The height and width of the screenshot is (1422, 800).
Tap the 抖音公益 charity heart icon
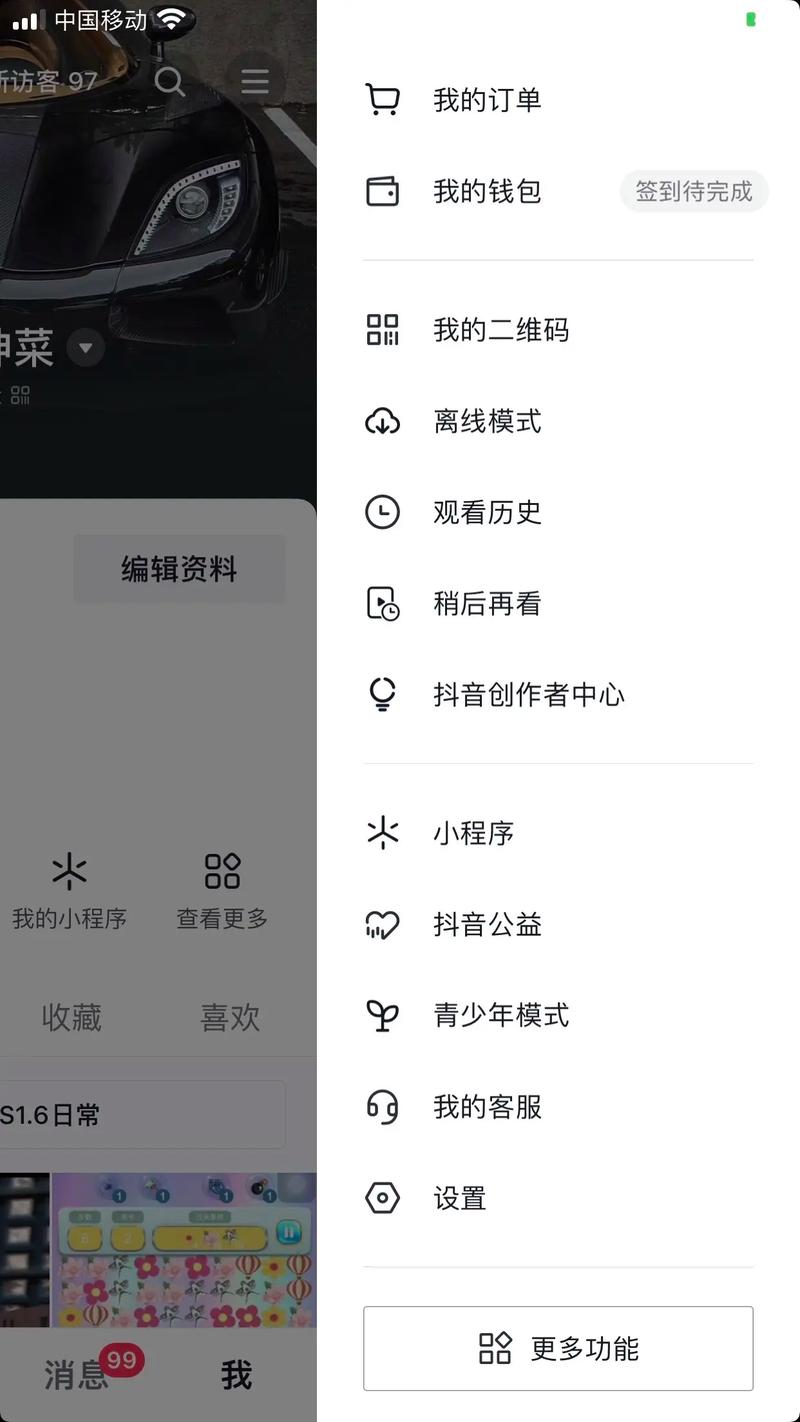[382, 924]
